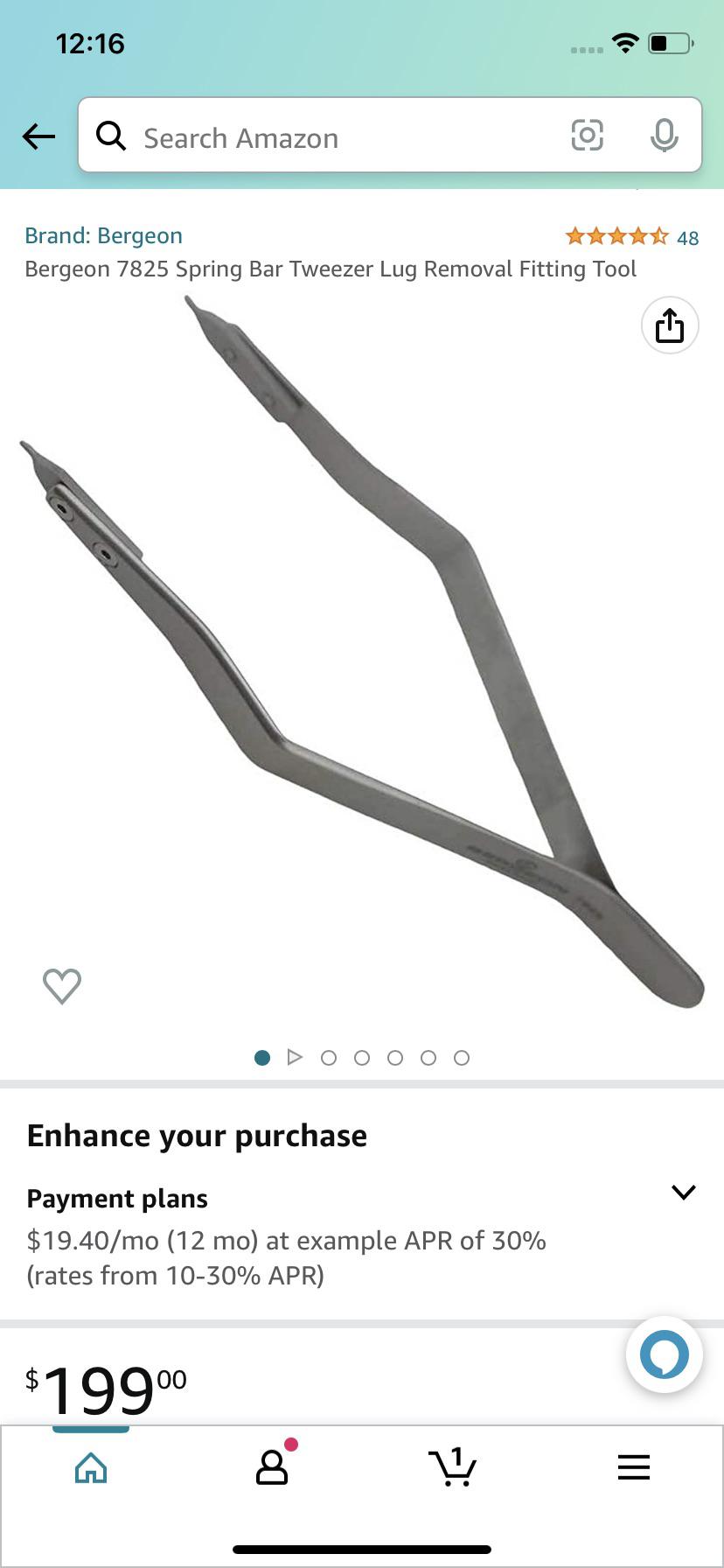This screenshot has width=724, height=1568.
Task: Start voice search with the microphone icon
Action: [x=665, y=136]
